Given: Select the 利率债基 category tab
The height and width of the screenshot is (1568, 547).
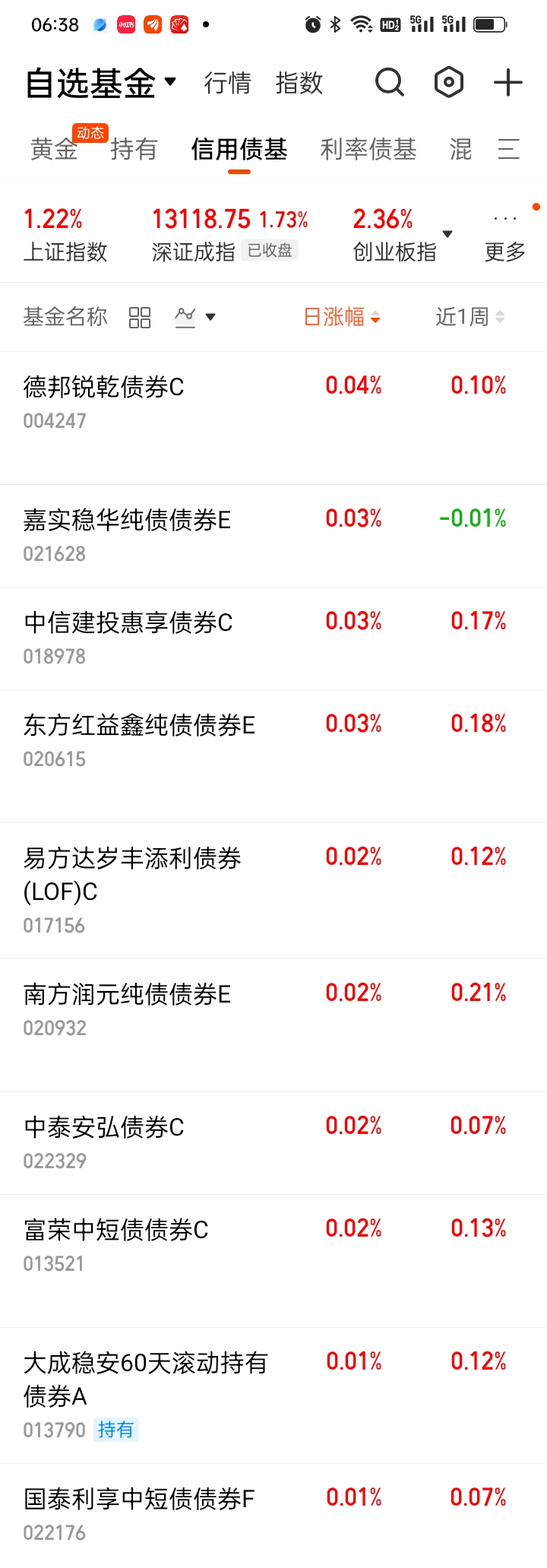Looking at the screenshot, I should tap(368, 149).
